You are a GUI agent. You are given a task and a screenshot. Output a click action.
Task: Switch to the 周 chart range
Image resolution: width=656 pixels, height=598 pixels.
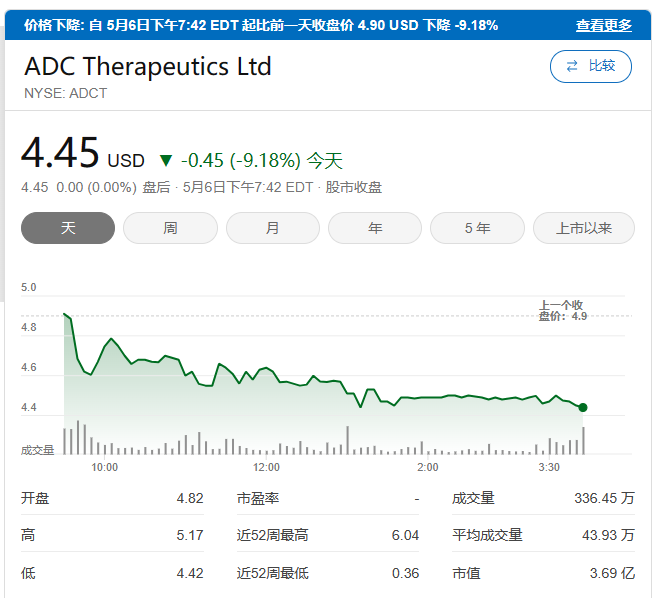(170, 228)
